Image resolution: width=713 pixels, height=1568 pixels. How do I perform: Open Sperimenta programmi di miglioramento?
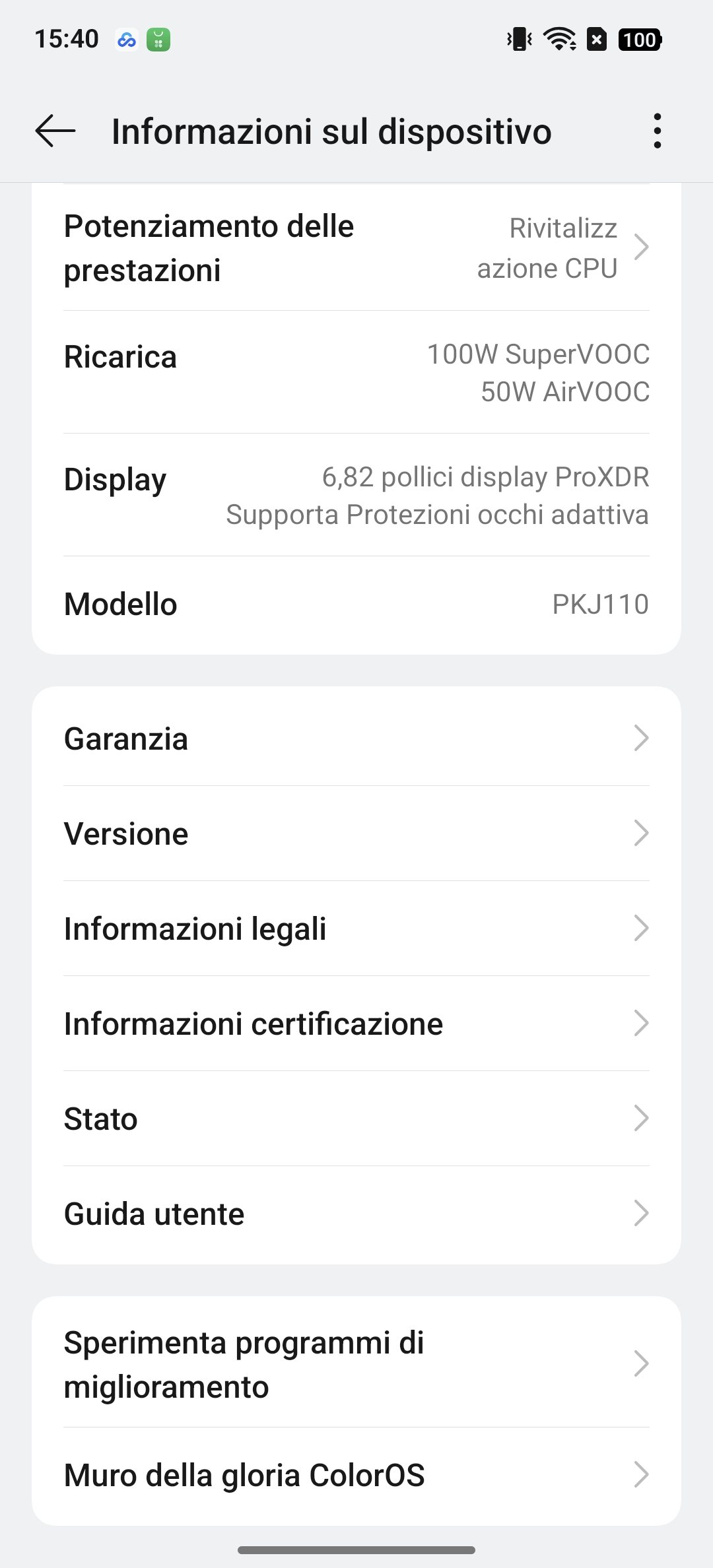pos(356,1364)
